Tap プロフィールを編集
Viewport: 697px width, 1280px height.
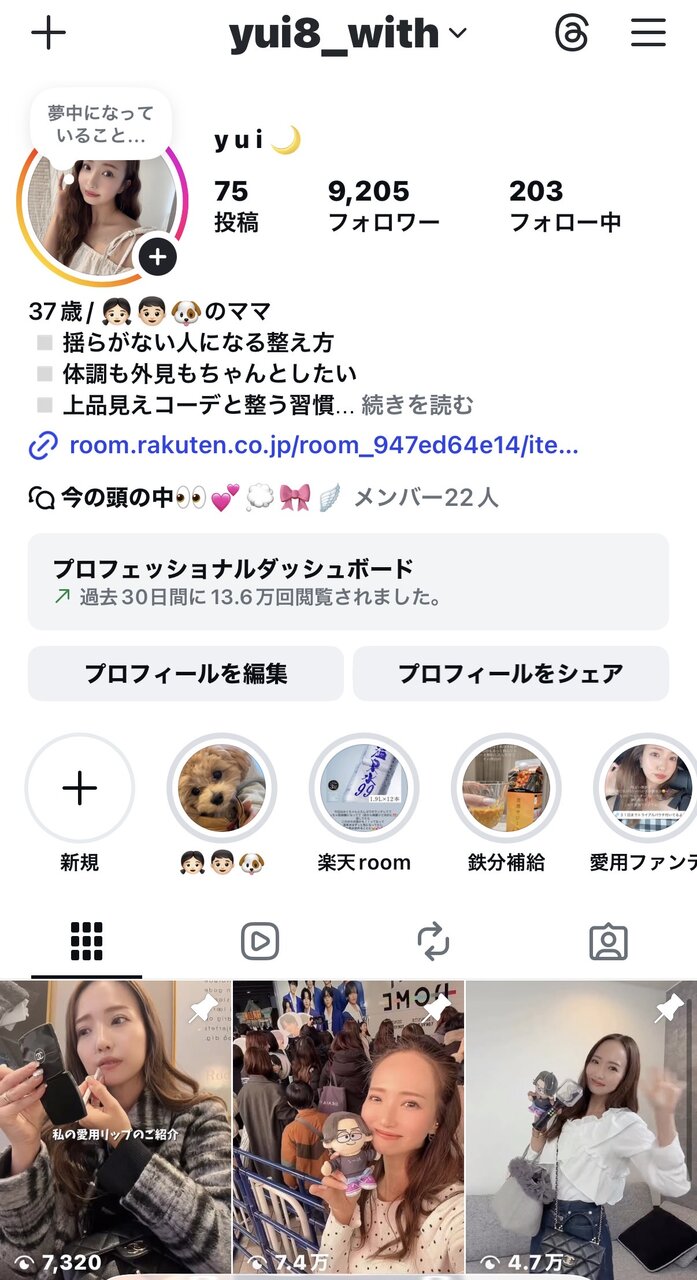click(x=186, y=673)
